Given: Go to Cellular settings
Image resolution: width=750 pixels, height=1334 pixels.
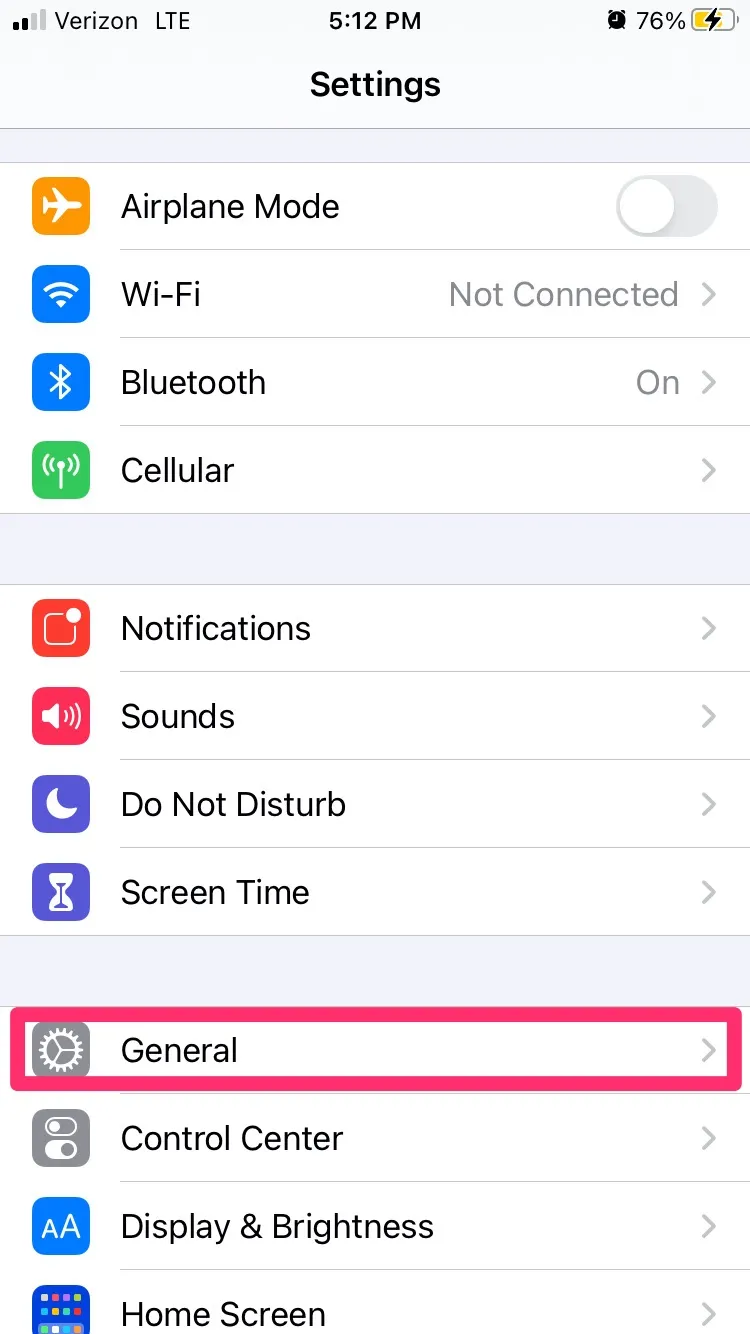Looking at the screenshot, I should pyautogui.click(x=375, y=470).
